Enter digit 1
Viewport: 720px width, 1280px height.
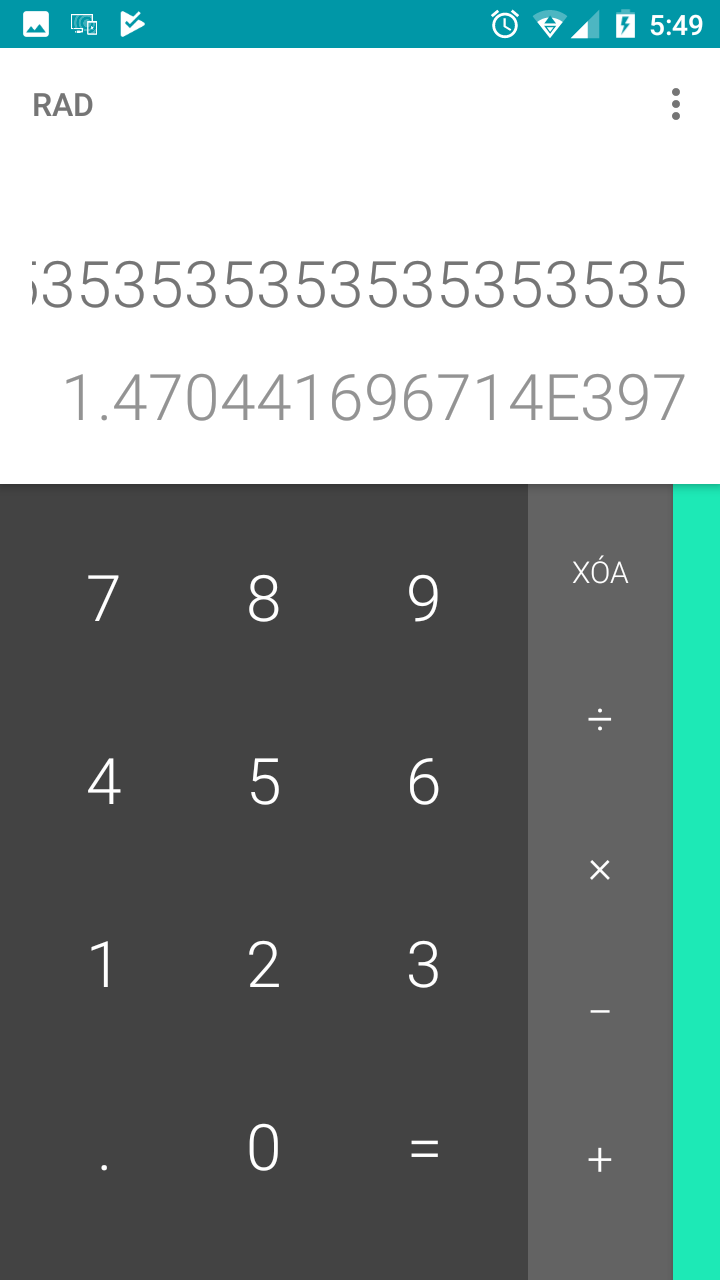(x=104, y=965)
